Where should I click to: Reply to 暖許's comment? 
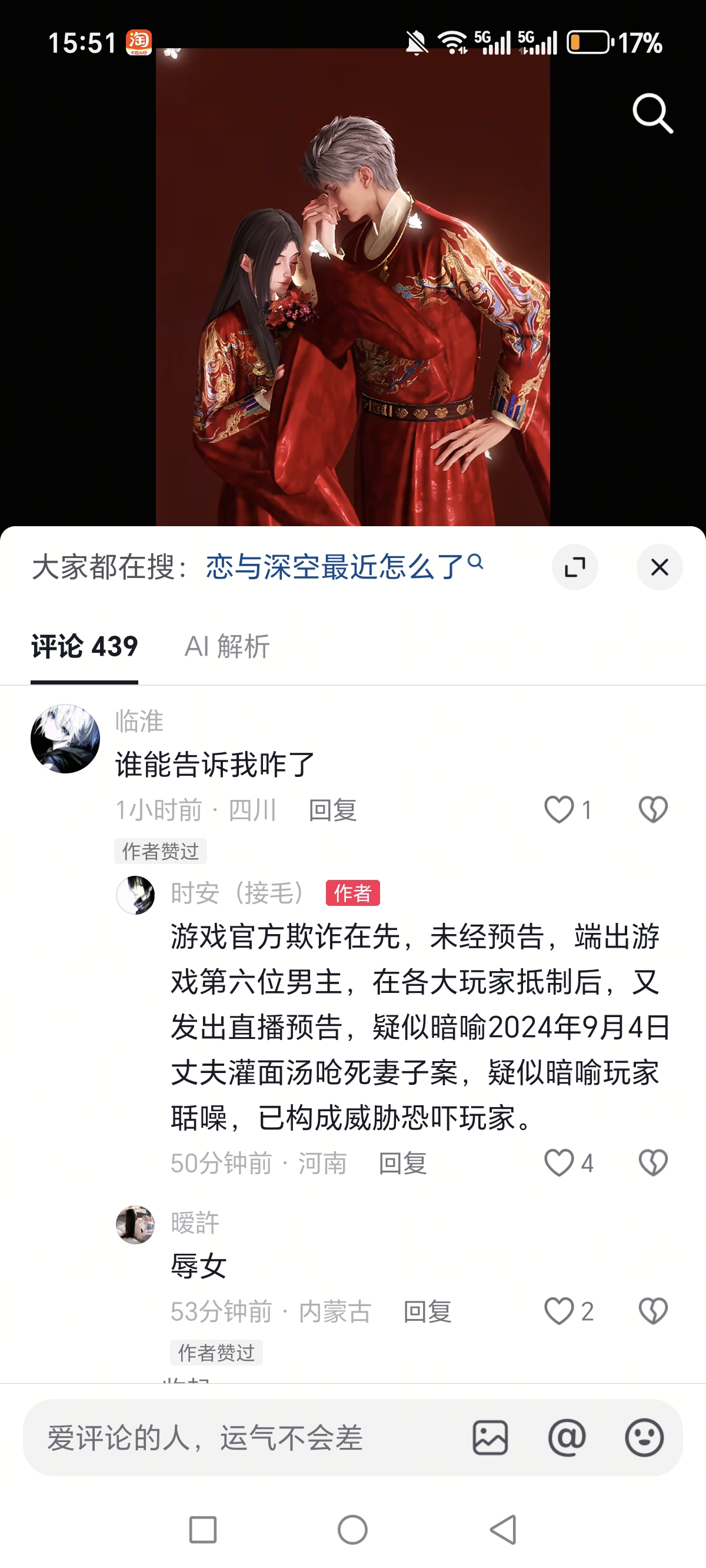(427, 1311)
